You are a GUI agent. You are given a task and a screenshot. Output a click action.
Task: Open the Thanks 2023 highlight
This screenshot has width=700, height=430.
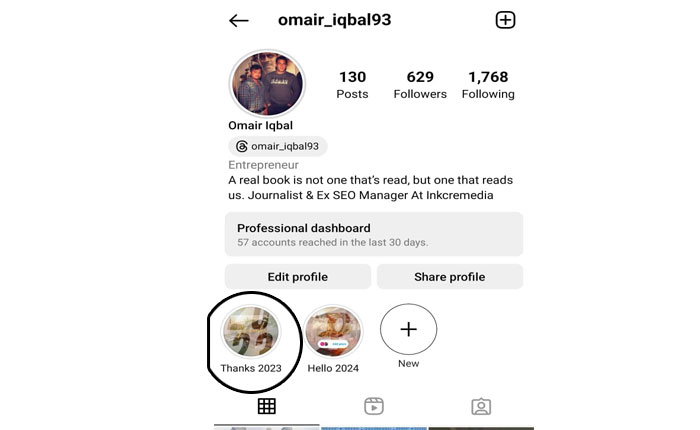pyautogui.click(x=251, y=334)
